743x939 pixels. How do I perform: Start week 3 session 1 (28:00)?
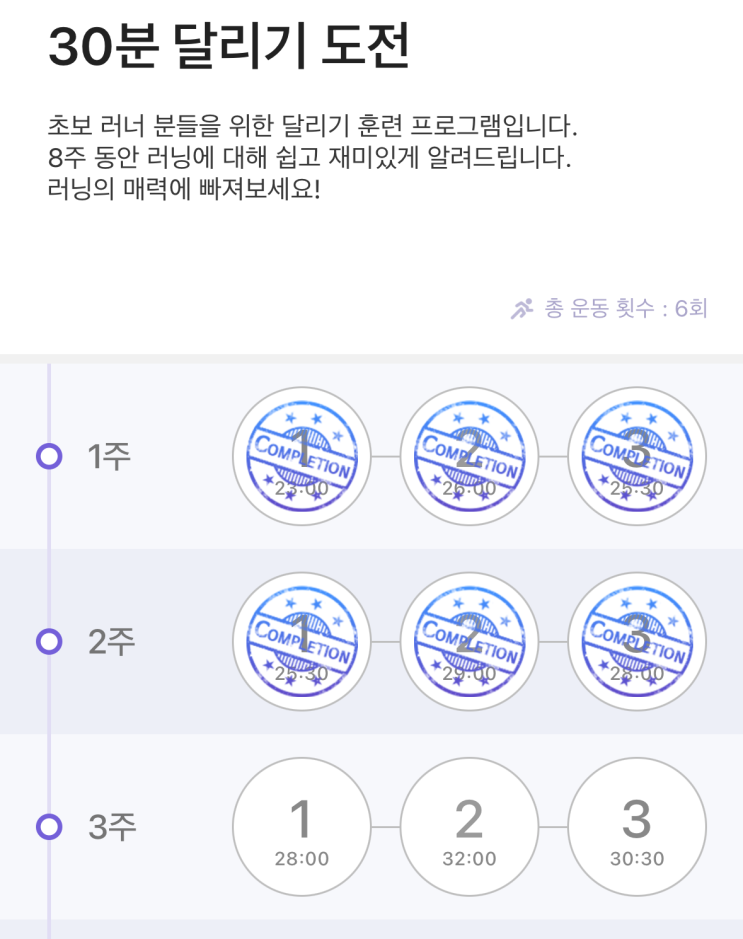coord(302,827)
